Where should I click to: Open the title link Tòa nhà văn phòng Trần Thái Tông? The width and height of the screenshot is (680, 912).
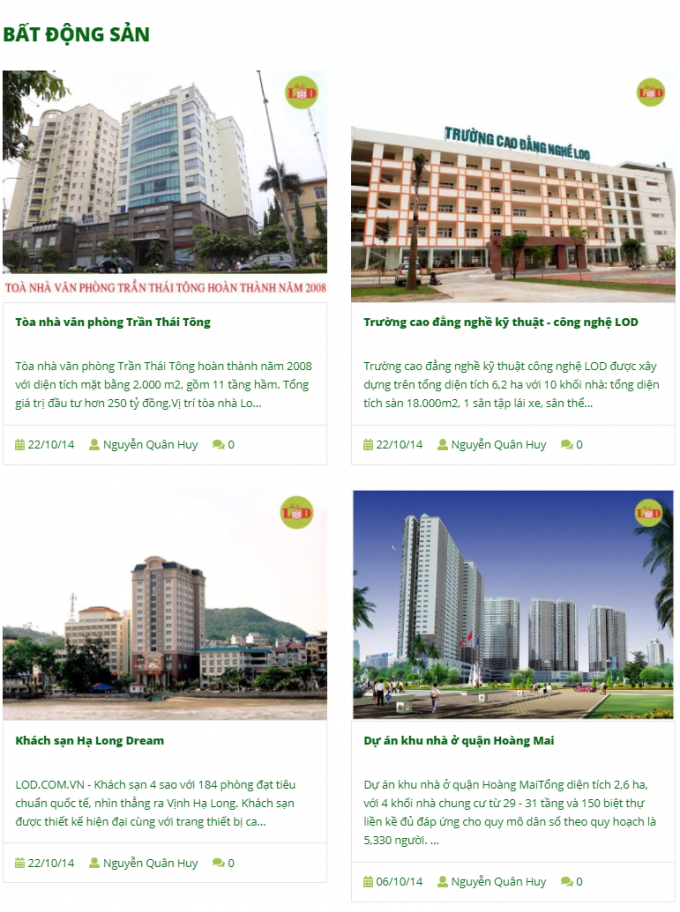tap(113, 322)
